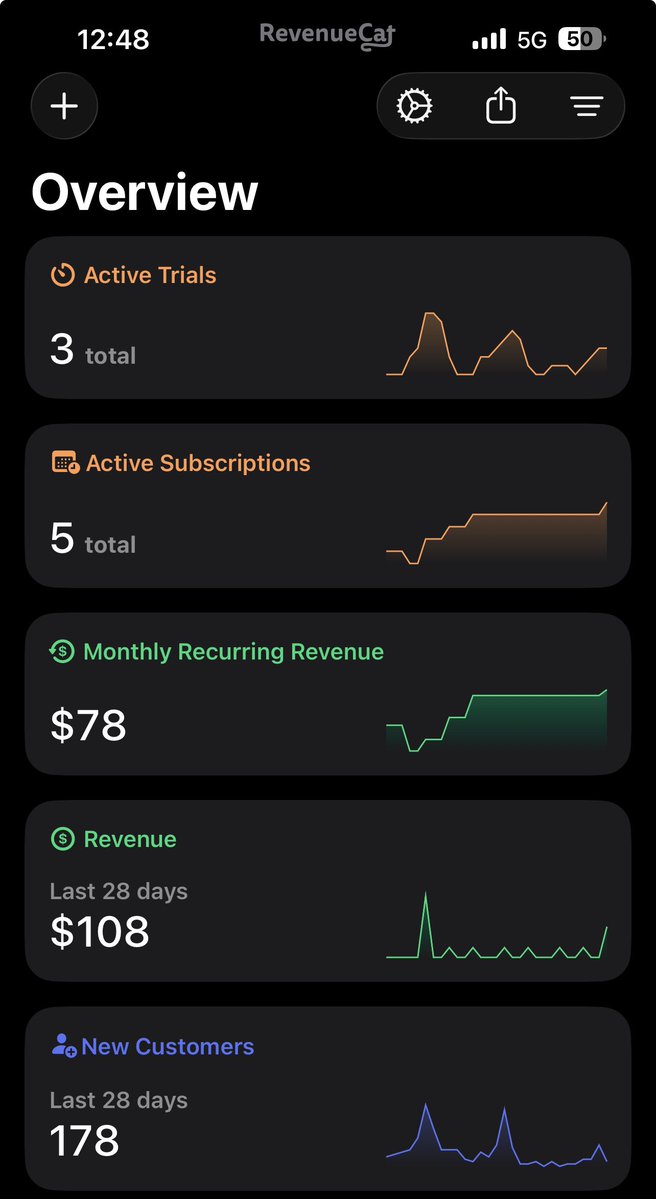Share the overview via share icon

coord(501,106)
